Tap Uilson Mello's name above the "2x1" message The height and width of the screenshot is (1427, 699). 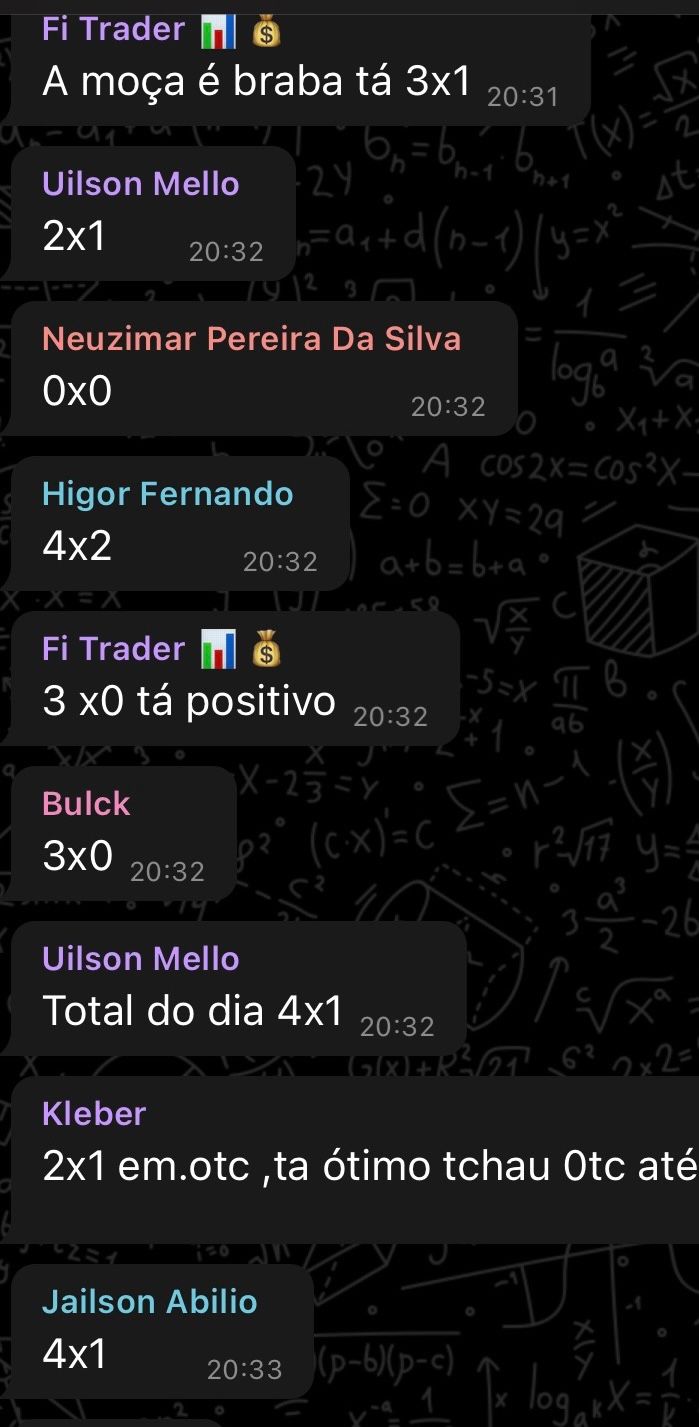[141, 184]
